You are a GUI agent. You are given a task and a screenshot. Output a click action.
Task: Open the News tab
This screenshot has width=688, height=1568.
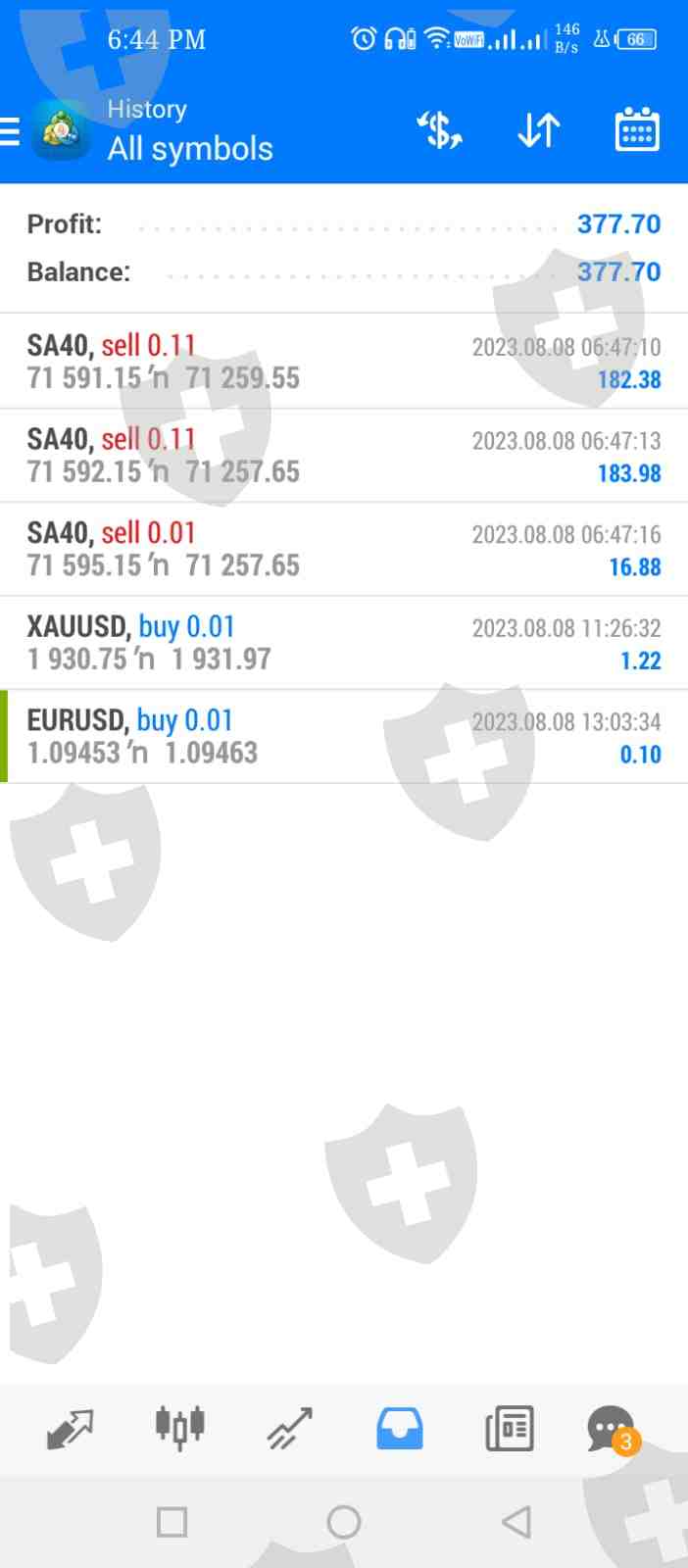coord(510,1429)
